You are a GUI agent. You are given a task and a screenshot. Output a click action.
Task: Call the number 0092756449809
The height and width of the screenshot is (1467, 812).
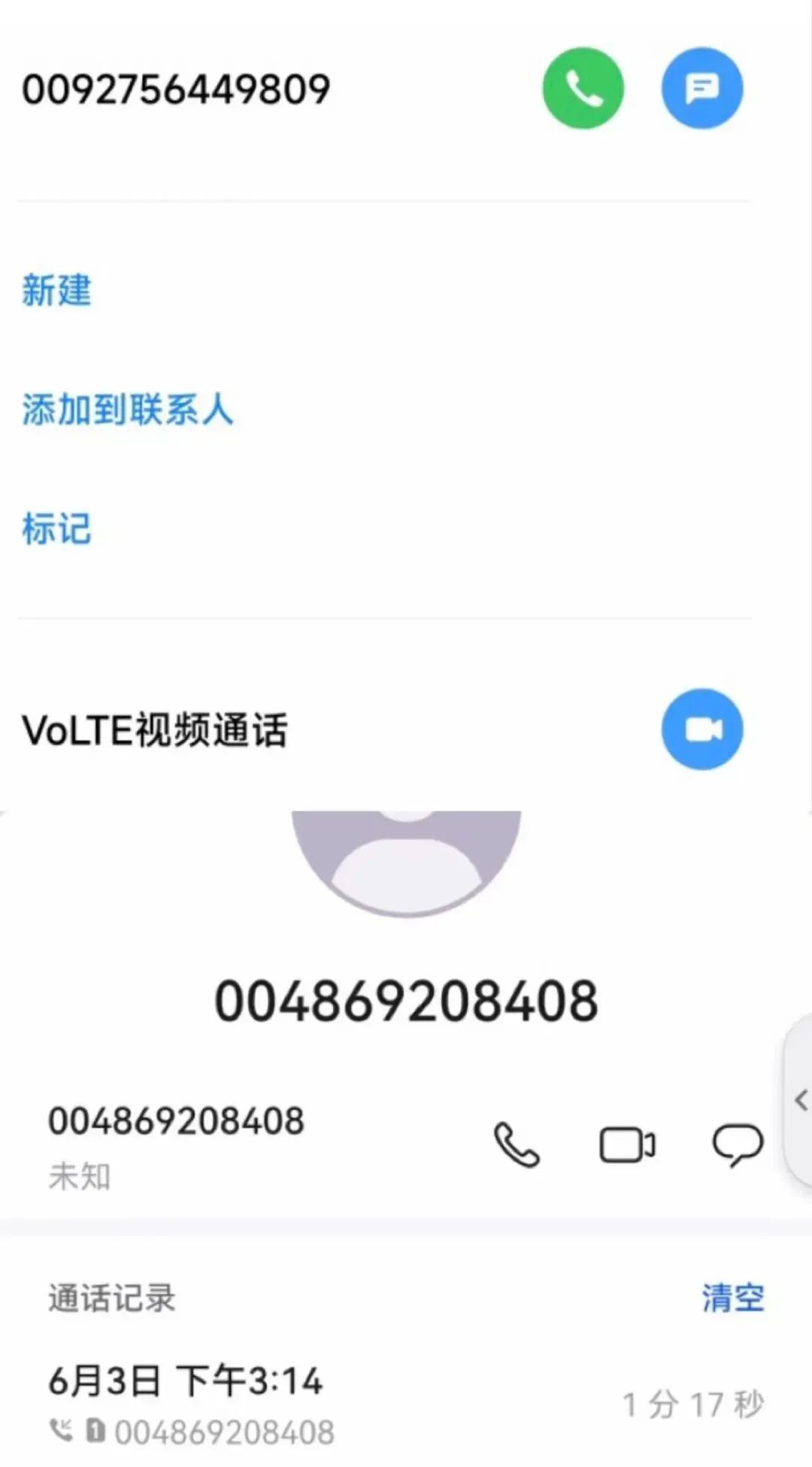583,88
